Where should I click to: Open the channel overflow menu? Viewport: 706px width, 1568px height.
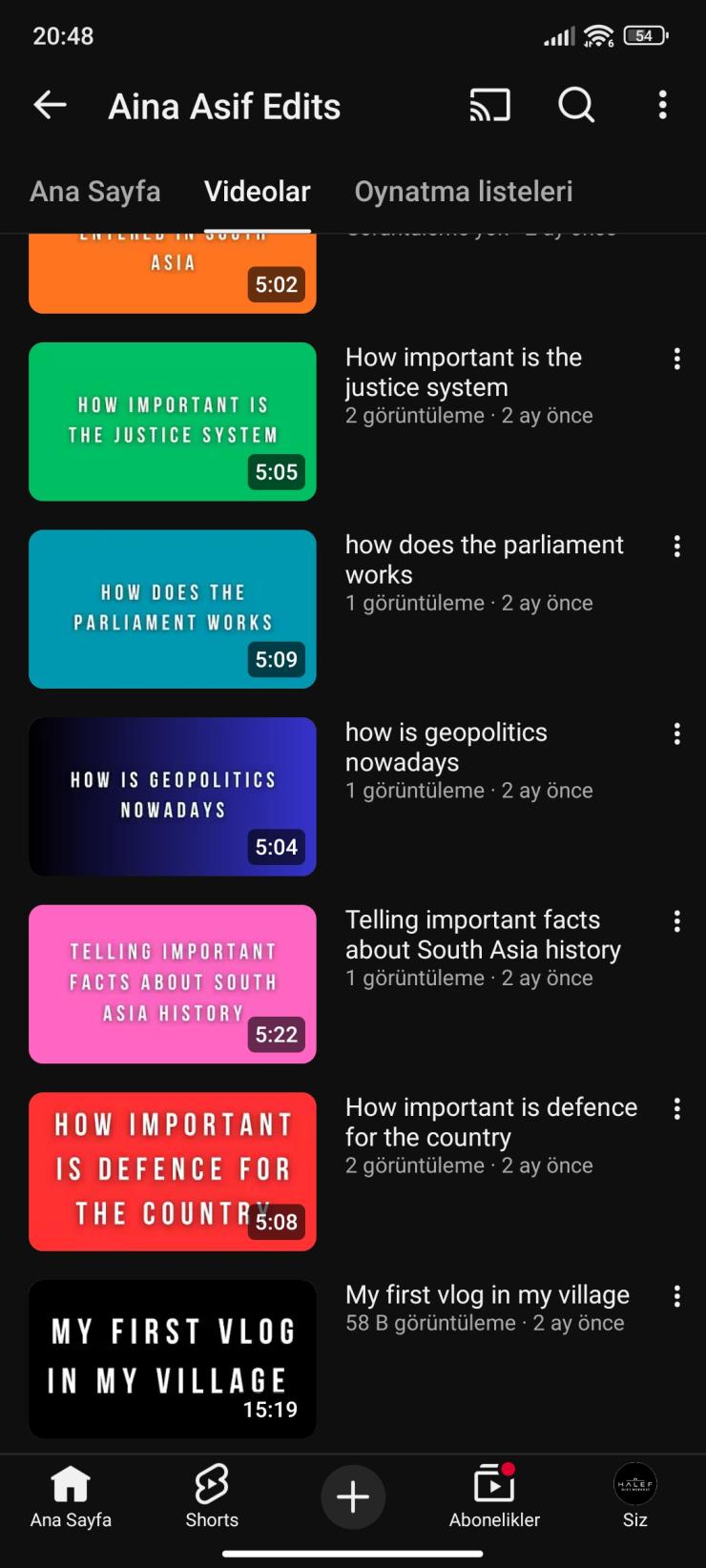point(662,105)
